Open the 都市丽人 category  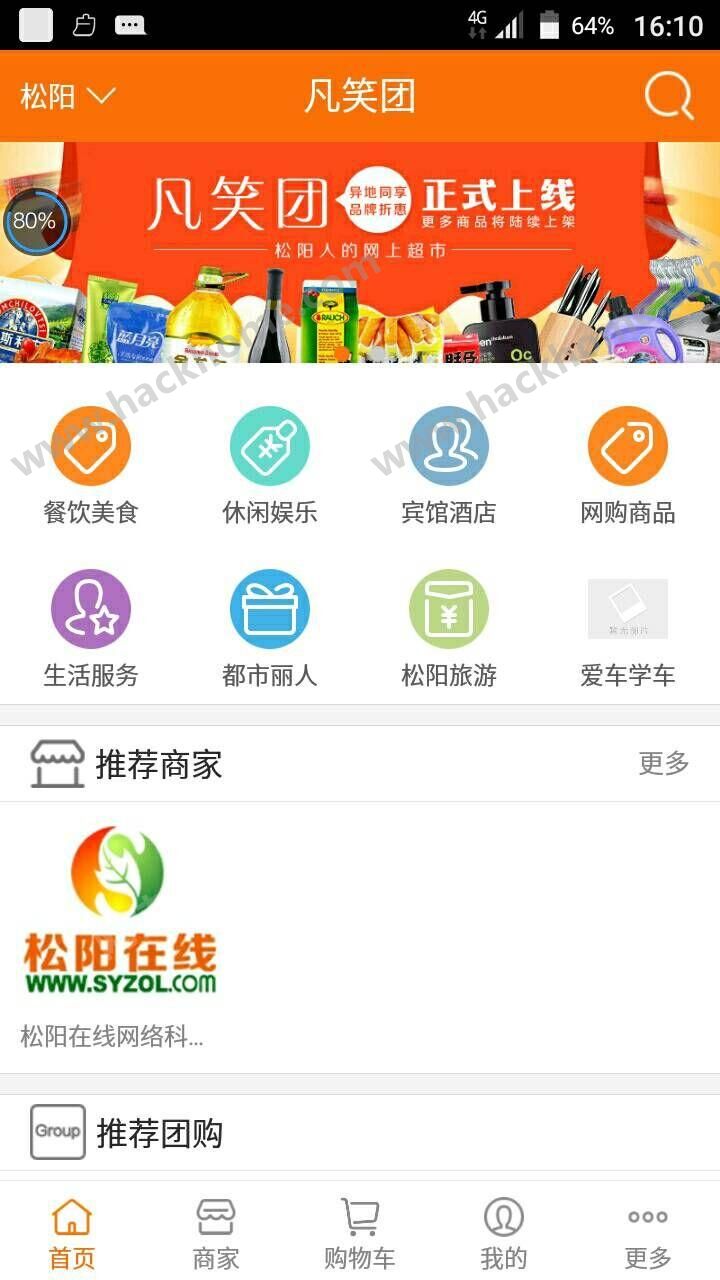click(270, 629)
